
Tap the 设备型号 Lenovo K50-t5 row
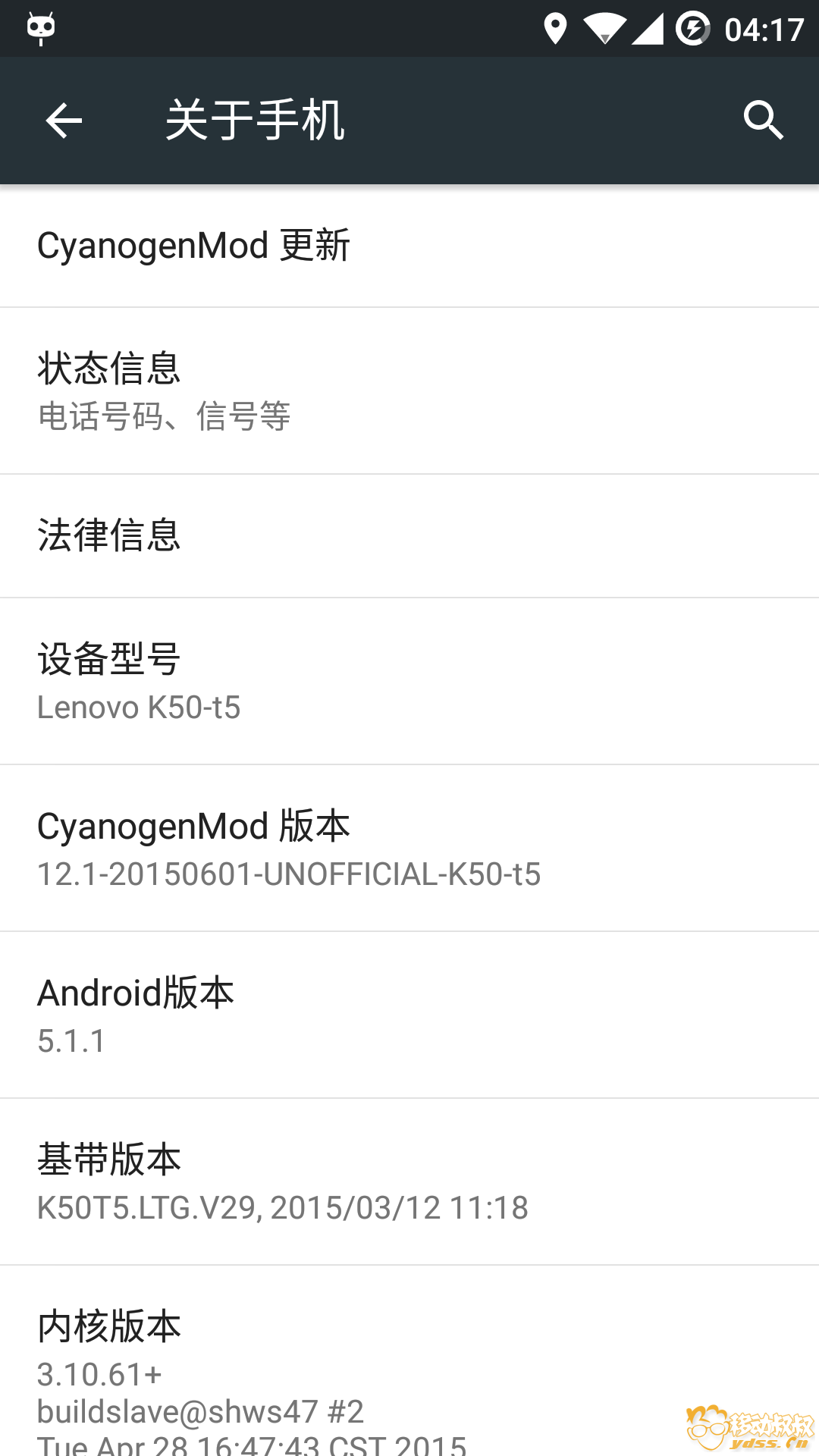(409, 681)
